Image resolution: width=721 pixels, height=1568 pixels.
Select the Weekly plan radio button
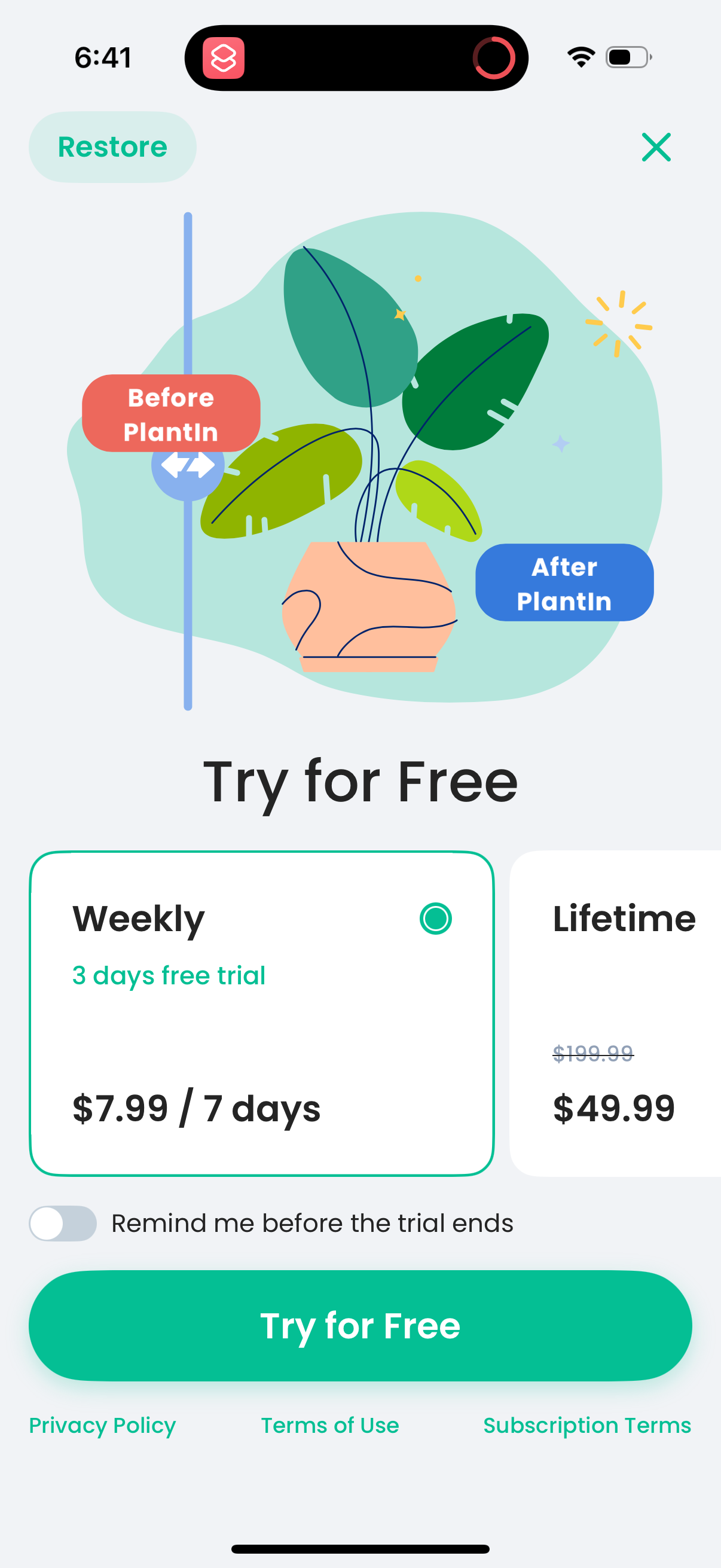pos(436,919)
